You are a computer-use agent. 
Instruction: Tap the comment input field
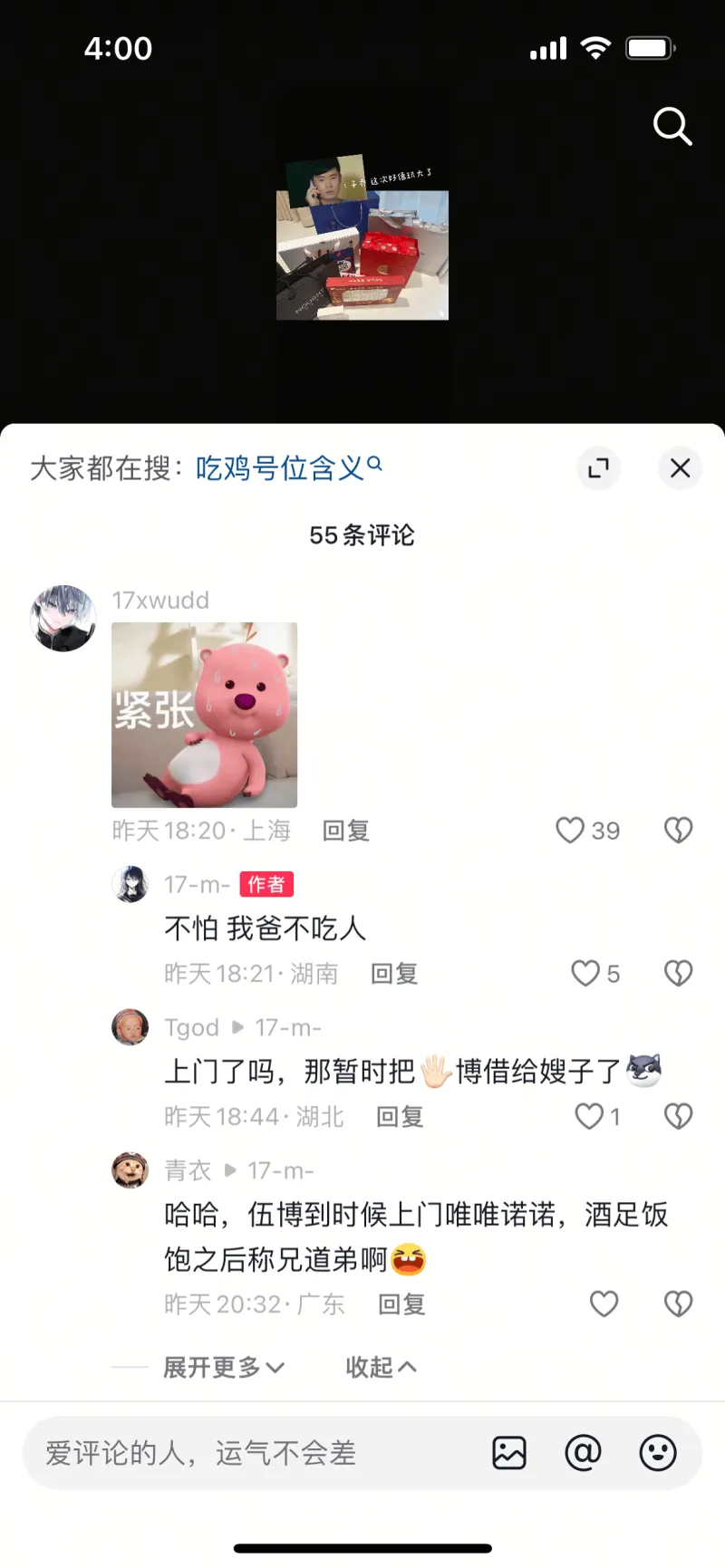(254, 1453)
